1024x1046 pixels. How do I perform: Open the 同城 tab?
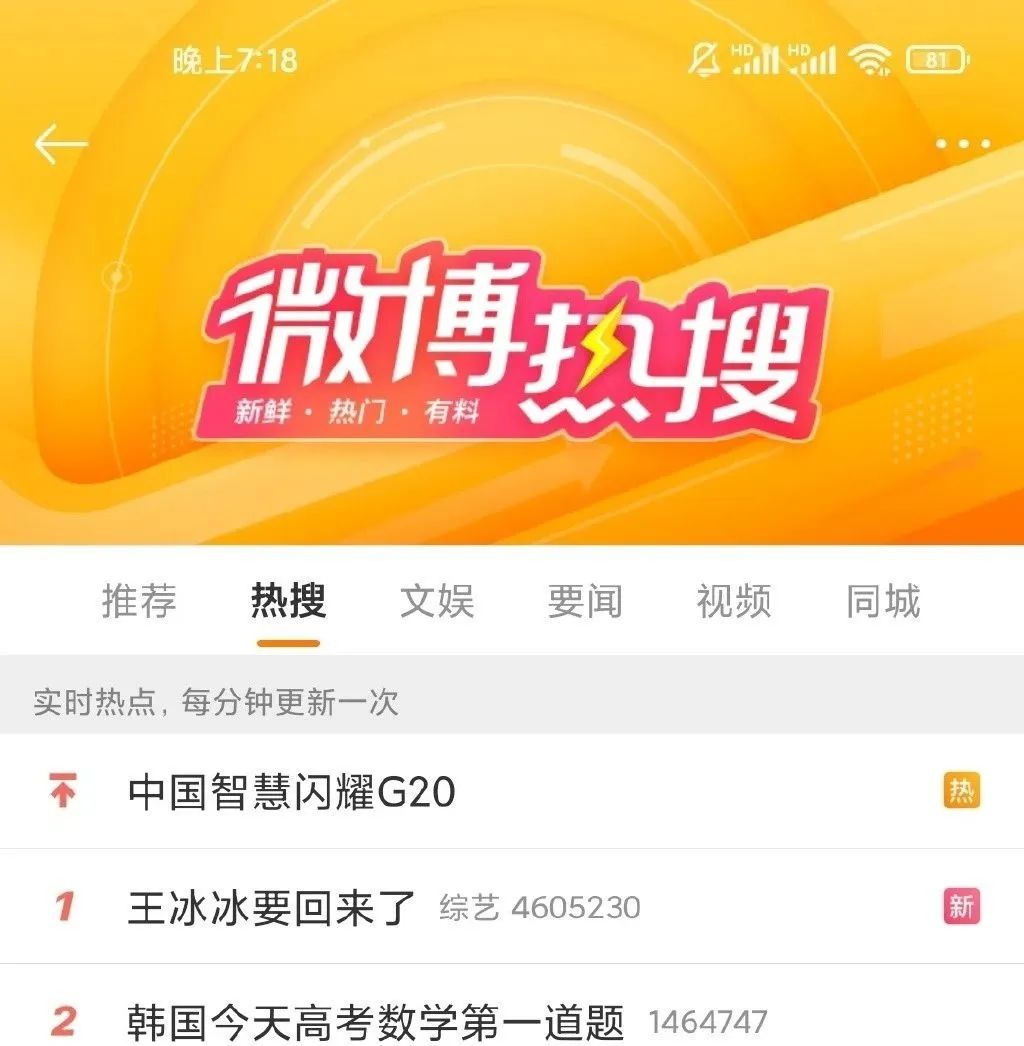(882, 602)
